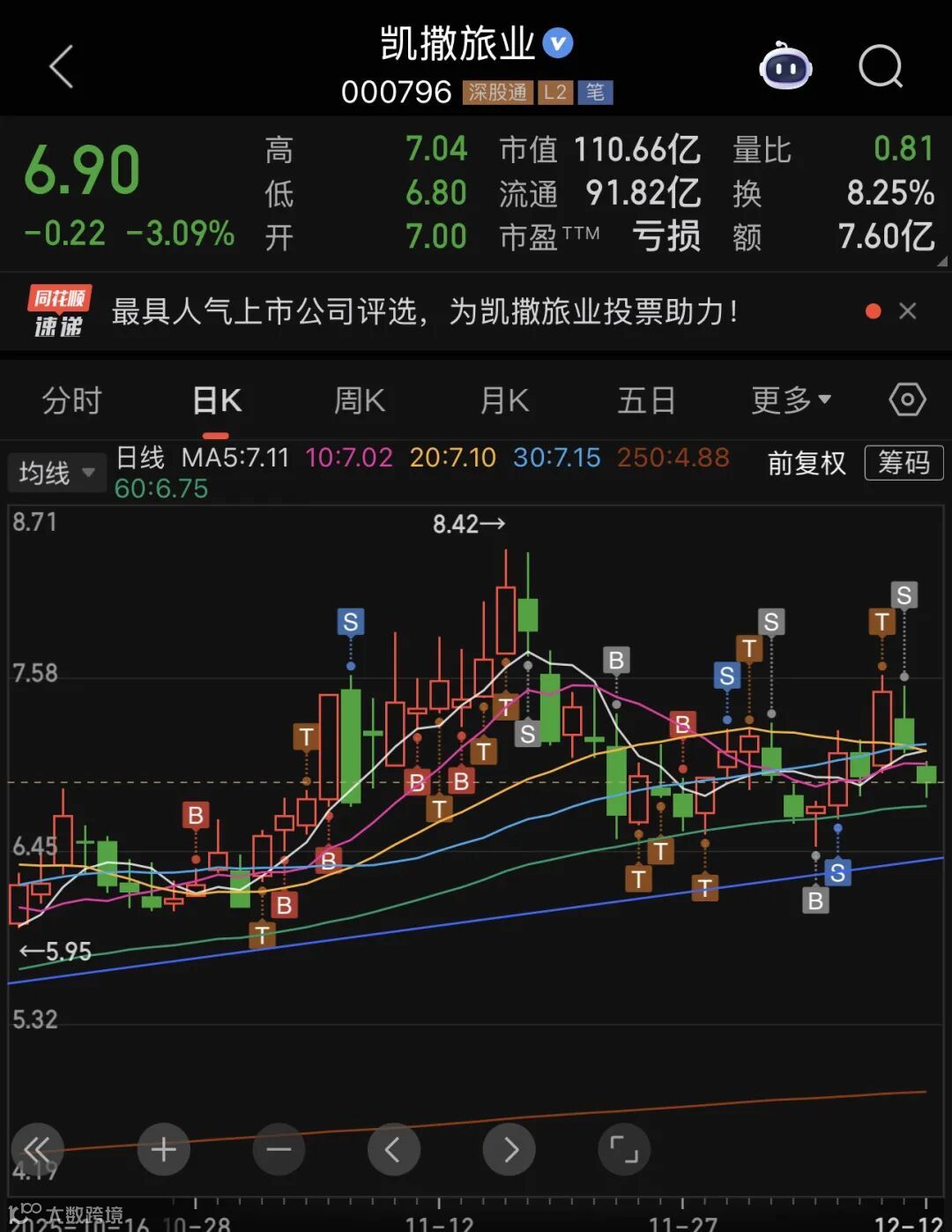
Task: Open chart settings hexagon icon
Action: [x=907, y=400]
